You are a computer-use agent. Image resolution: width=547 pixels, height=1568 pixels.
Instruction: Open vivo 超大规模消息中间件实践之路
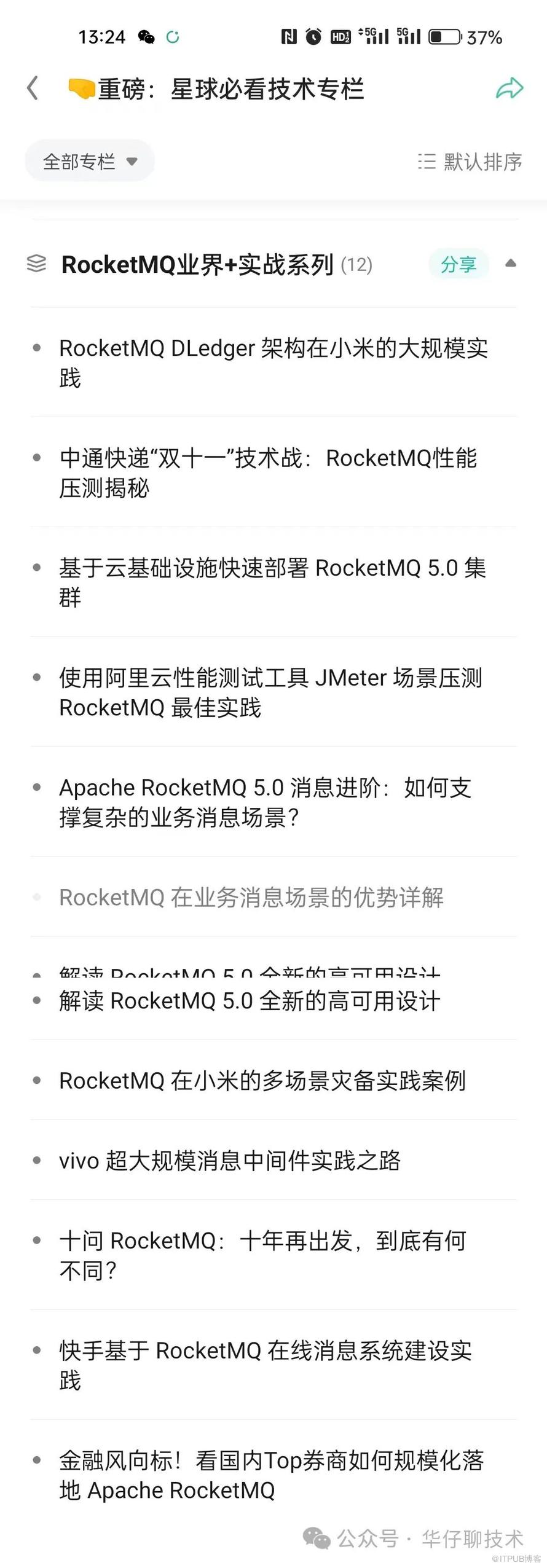230,1160
